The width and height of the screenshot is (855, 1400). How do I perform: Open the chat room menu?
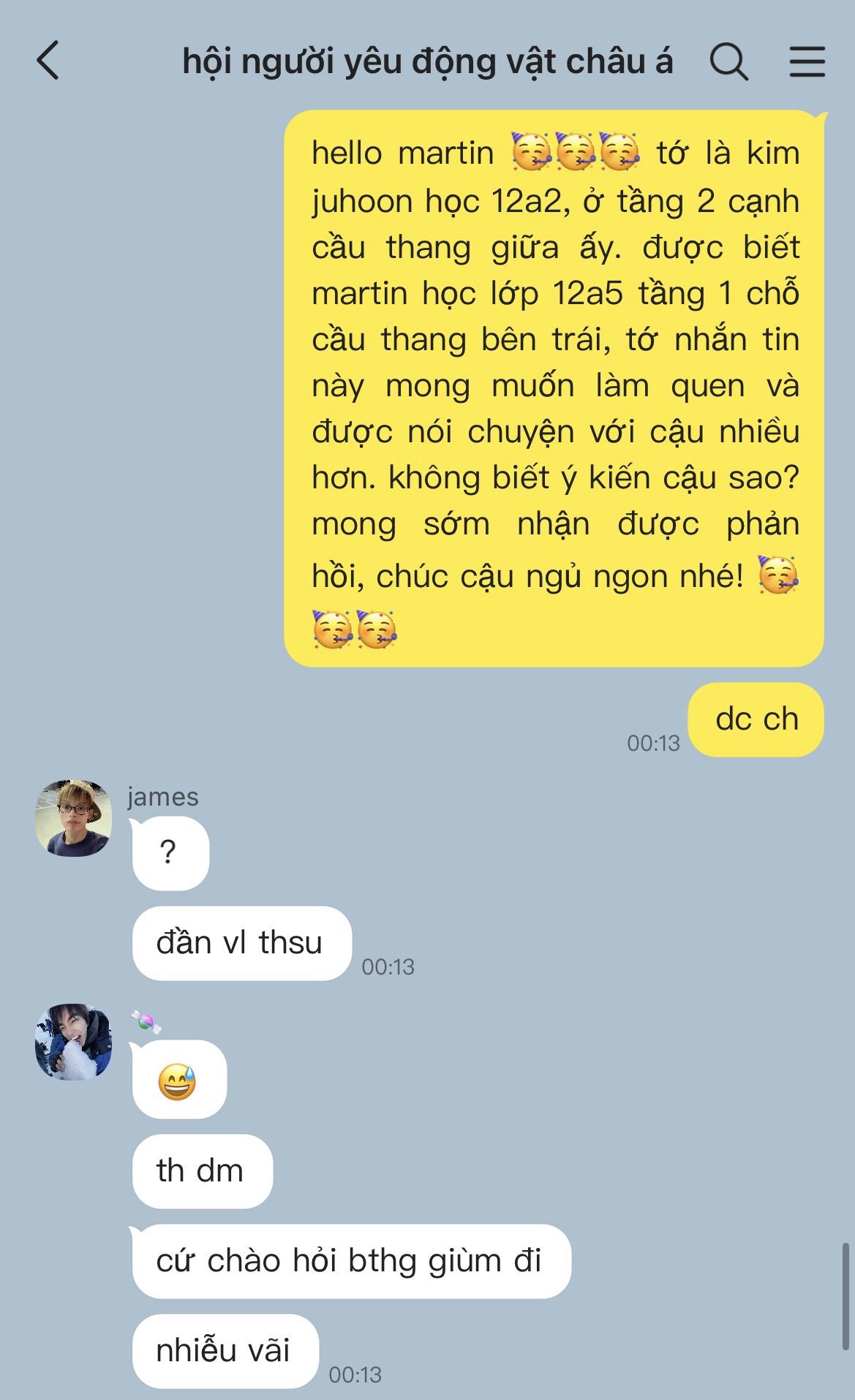pyautogui.click(x=807, y=61)
